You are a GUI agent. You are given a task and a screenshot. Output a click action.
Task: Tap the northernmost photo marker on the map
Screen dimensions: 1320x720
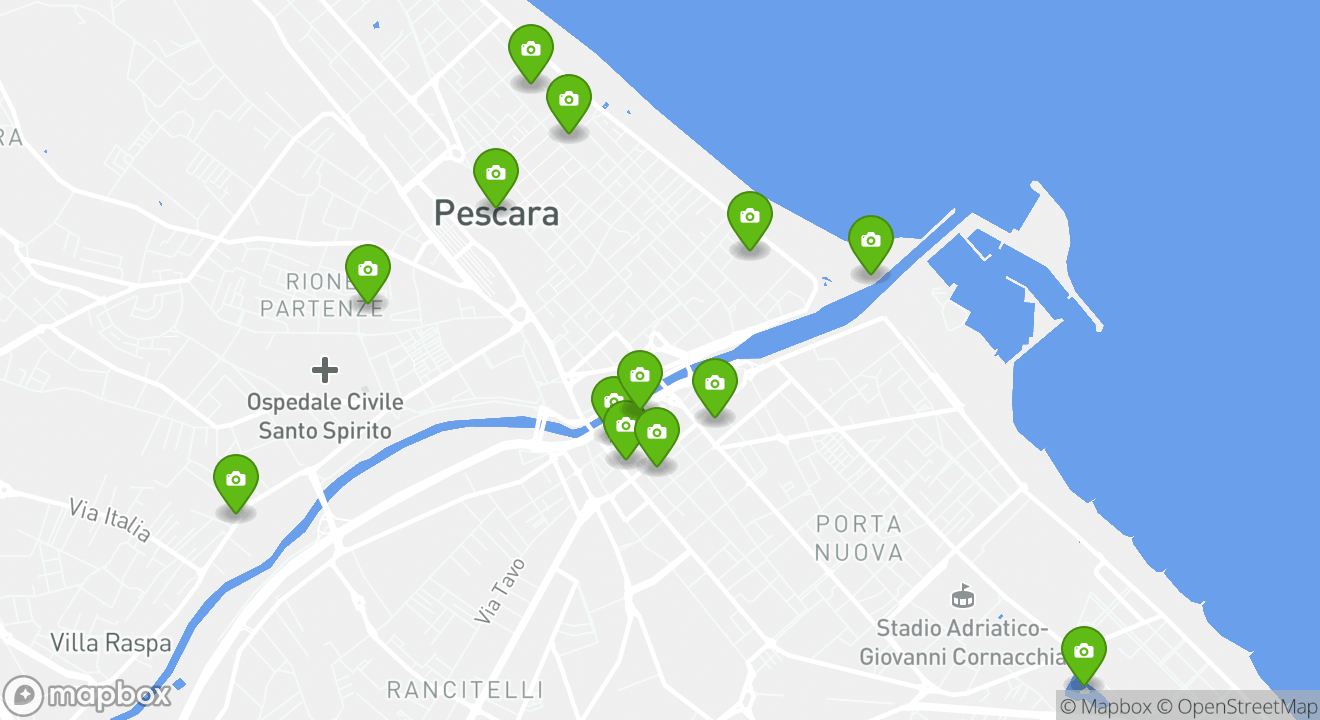tap(530, 50)
